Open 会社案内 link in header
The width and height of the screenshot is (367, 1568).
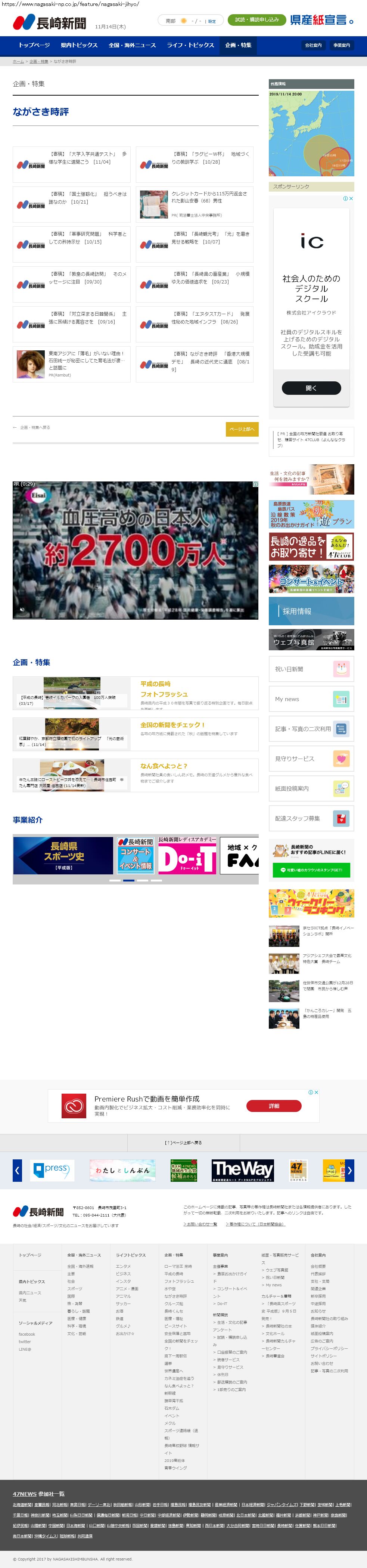click(x=313, y=45)
